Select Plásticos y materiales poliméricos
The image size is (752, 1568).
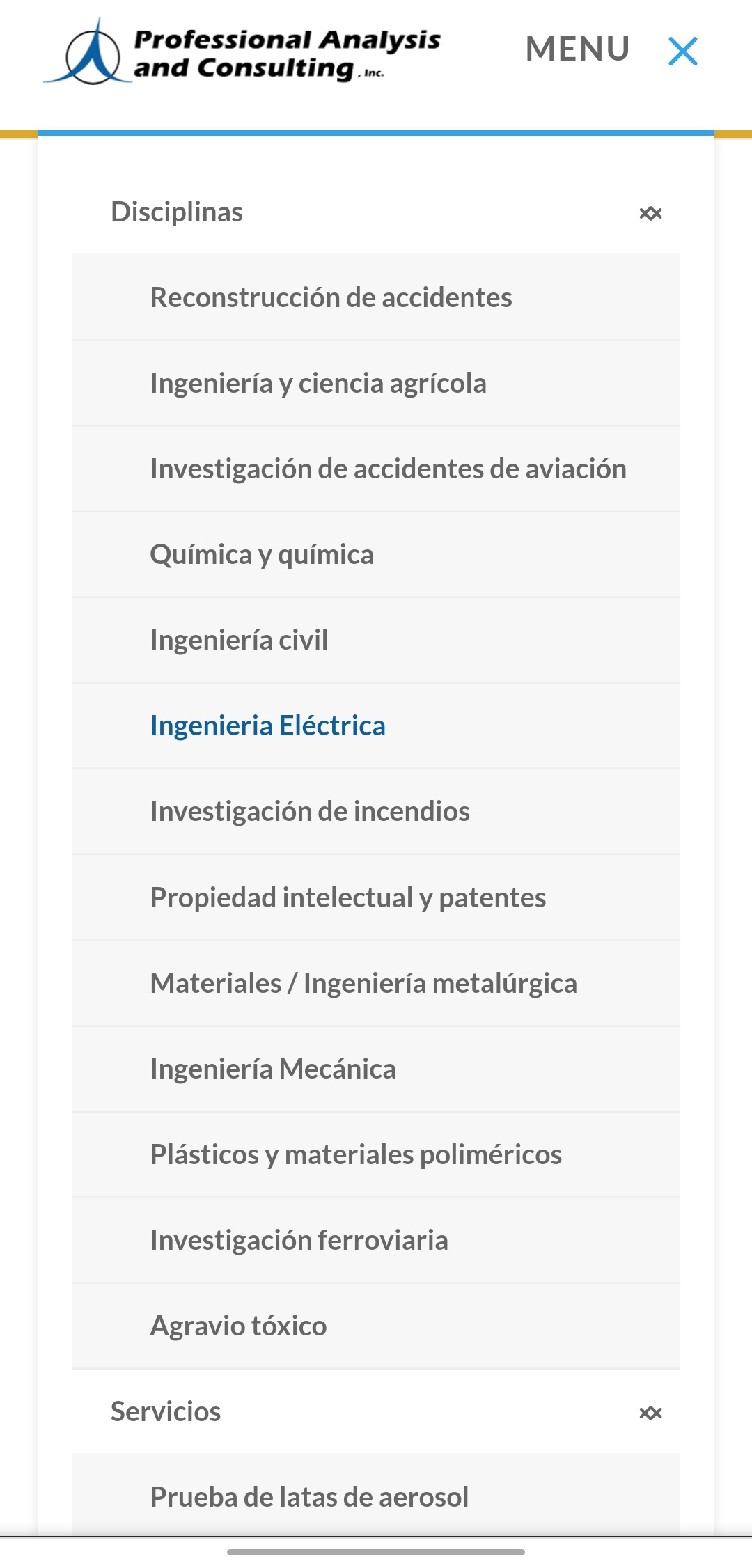(x=356, y=1155)
